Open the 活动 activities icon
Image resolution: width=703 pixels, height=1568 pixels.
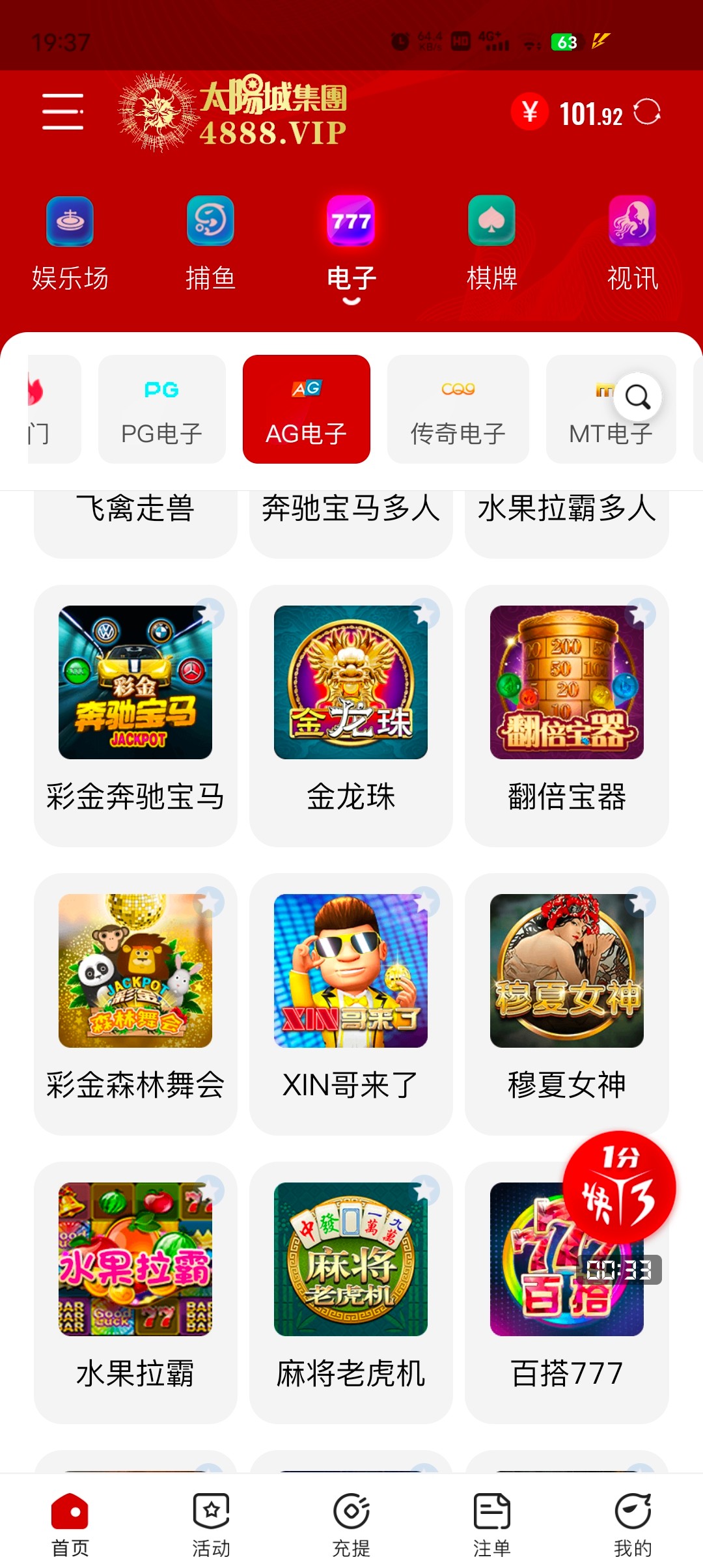click(x=210, y=1511)
